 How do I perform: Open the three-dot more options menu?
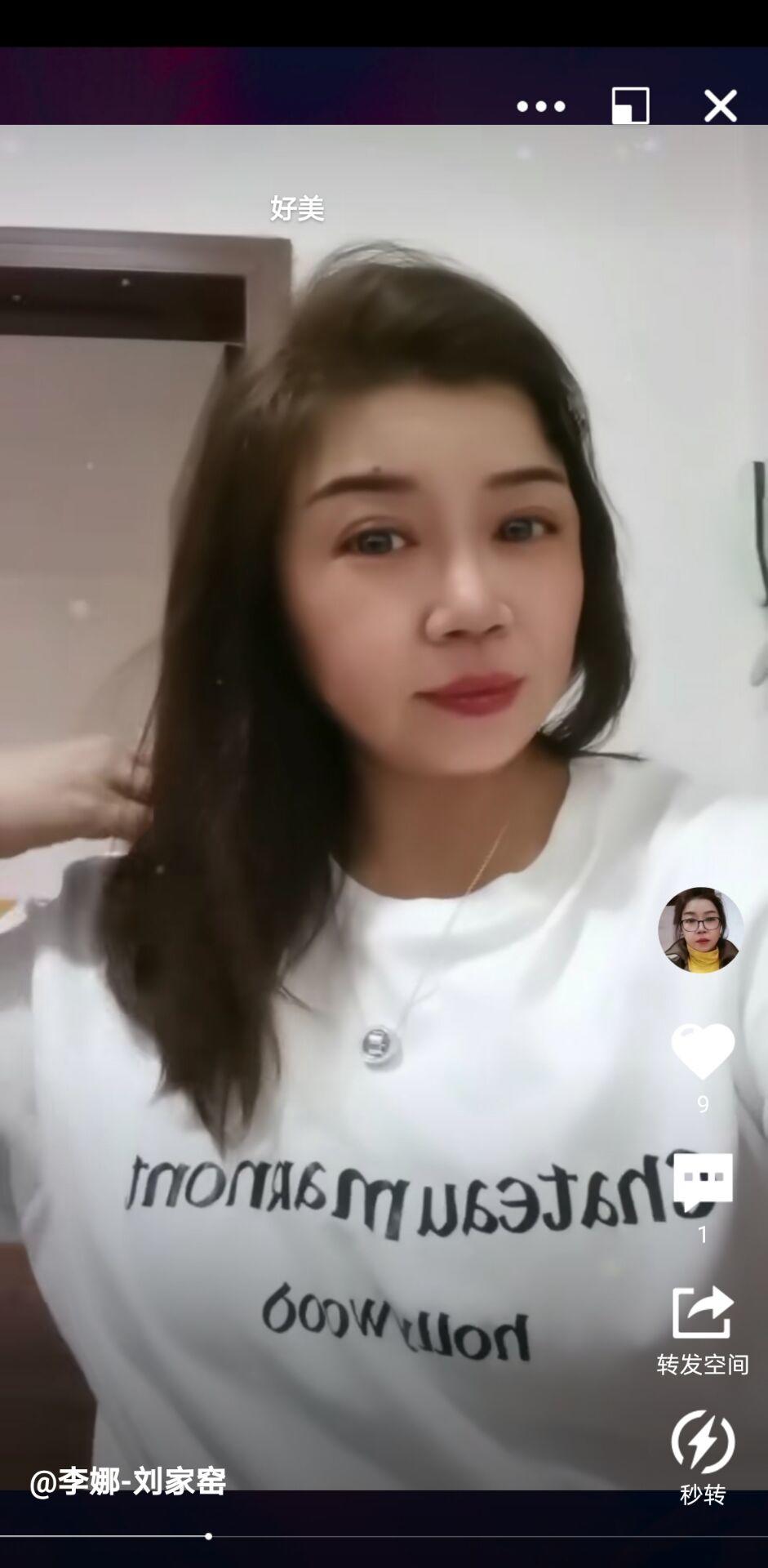[540, 106]
